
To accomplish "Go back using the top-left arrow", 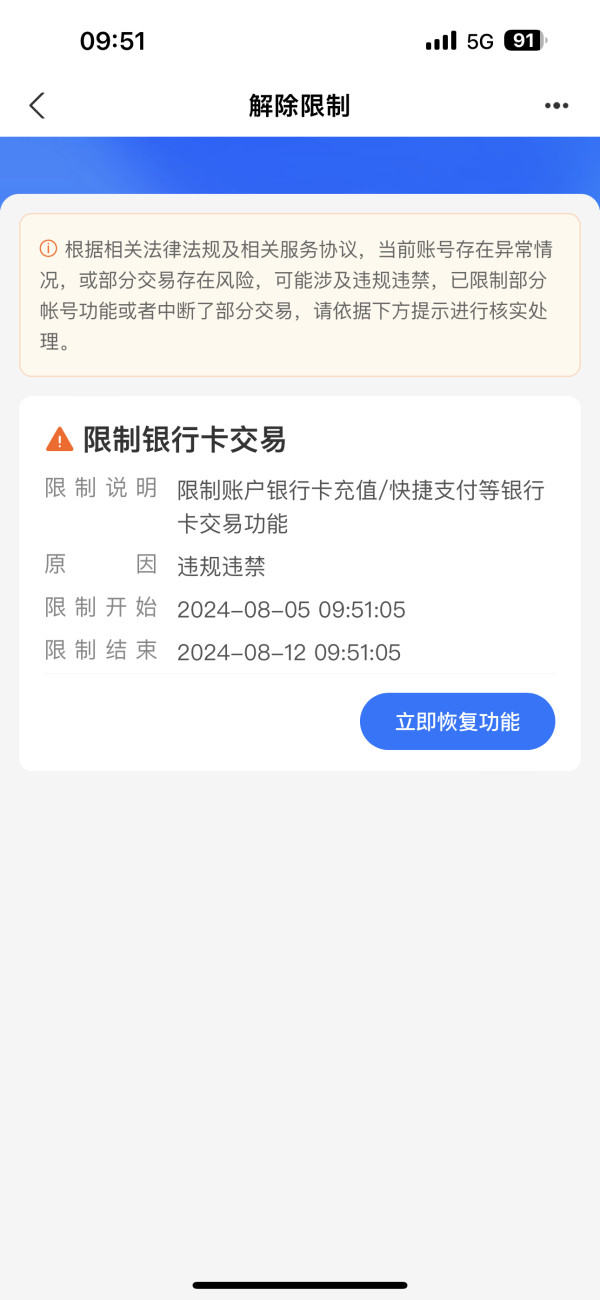I will coord(37,105).
